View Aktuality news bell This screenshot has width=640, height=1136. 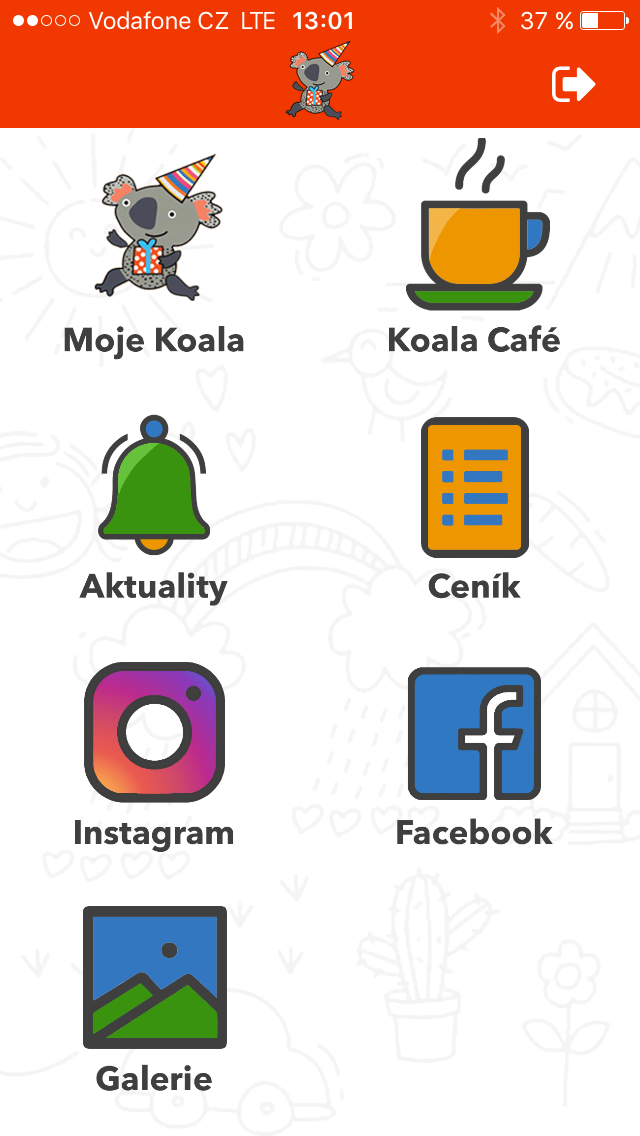pos(154,483)
